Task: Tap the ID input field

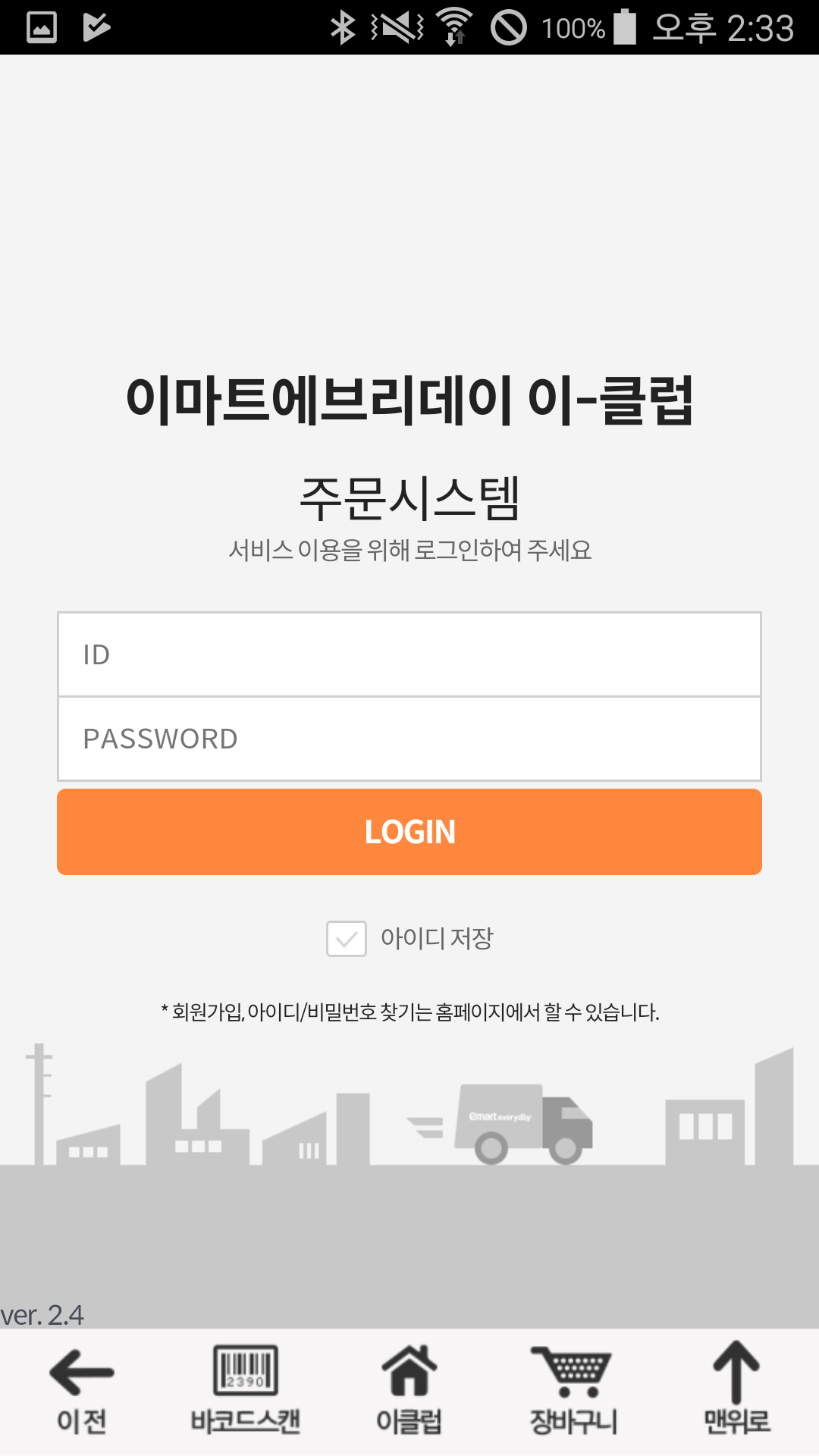Action: pyautogui.click(x=409, y=654)
